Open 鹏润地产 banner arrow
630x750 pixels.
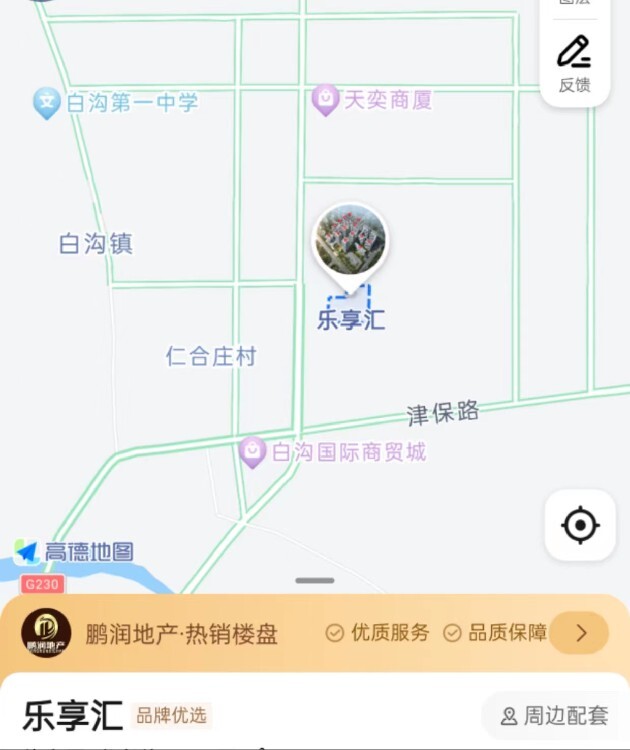pos(579,633)
